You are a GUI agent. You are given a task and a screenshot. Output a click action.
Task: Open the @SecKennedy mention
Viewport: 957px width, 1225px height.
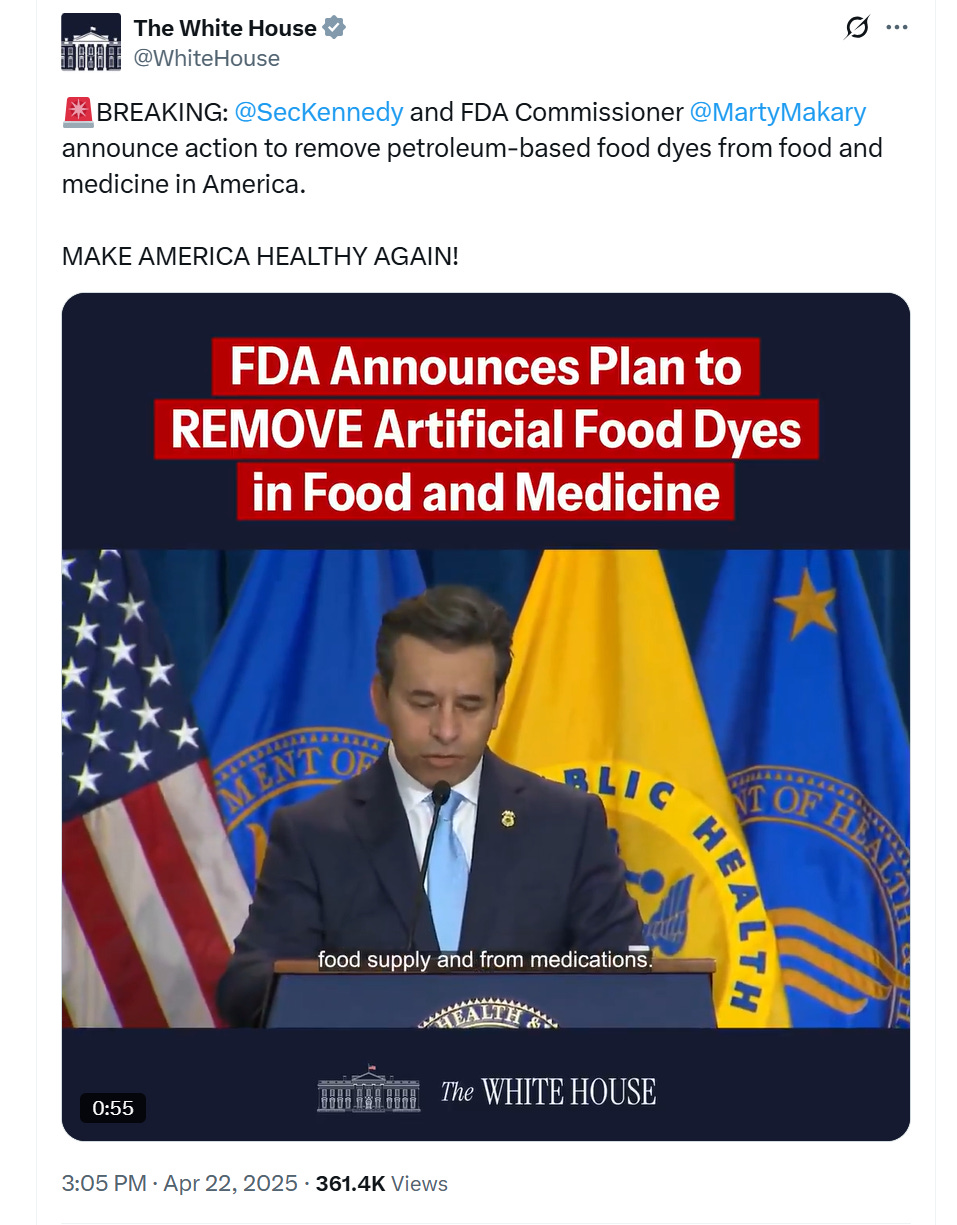[319, 112]
